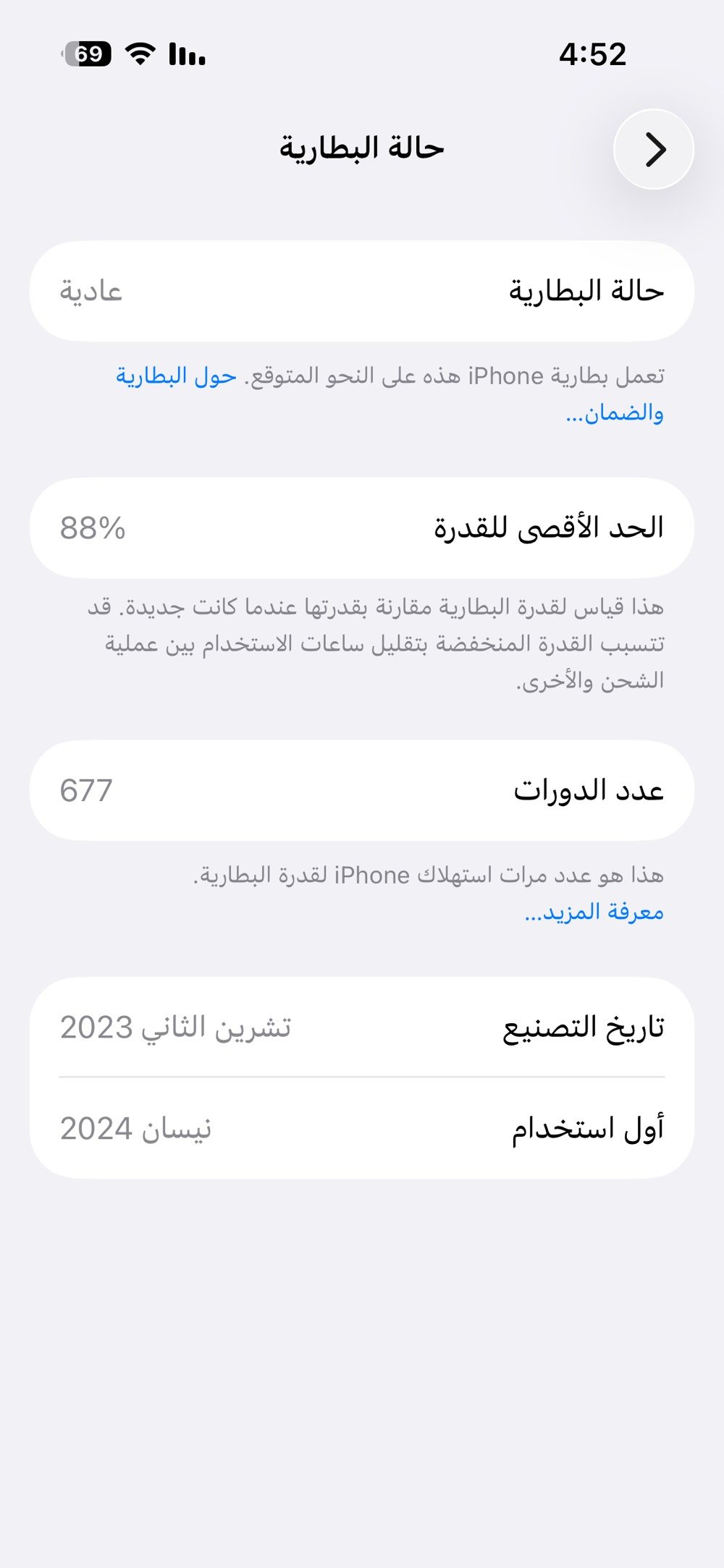Tap the back chevron to return to Battery settings
The width and height of the screenshot is (724, 1568).
(x=655, y=149)
